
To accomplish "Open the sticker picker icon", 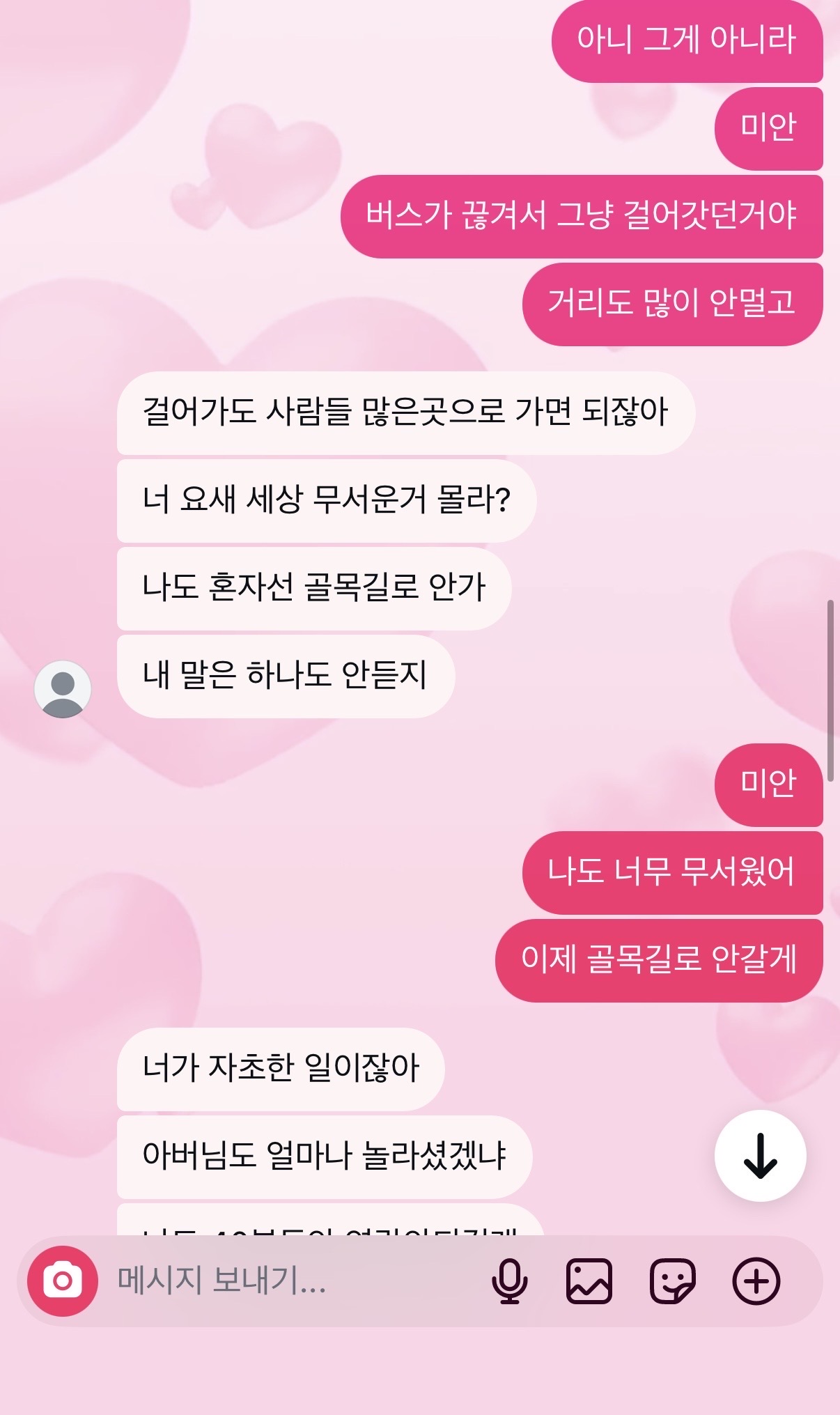I will [672, 1281].
